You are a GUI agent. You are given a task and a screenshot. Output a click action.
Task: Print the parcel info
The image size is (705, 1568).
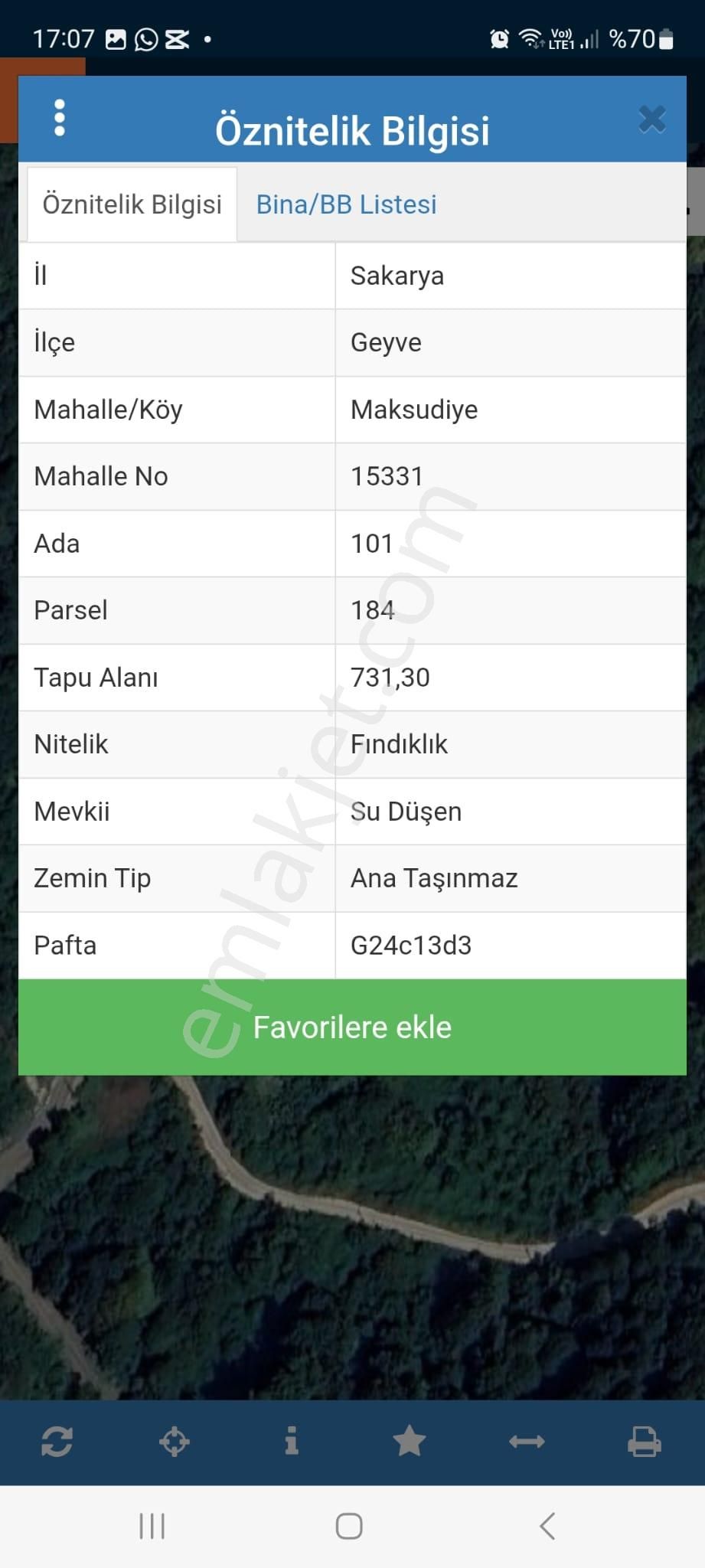click(x=644, y=1442)
